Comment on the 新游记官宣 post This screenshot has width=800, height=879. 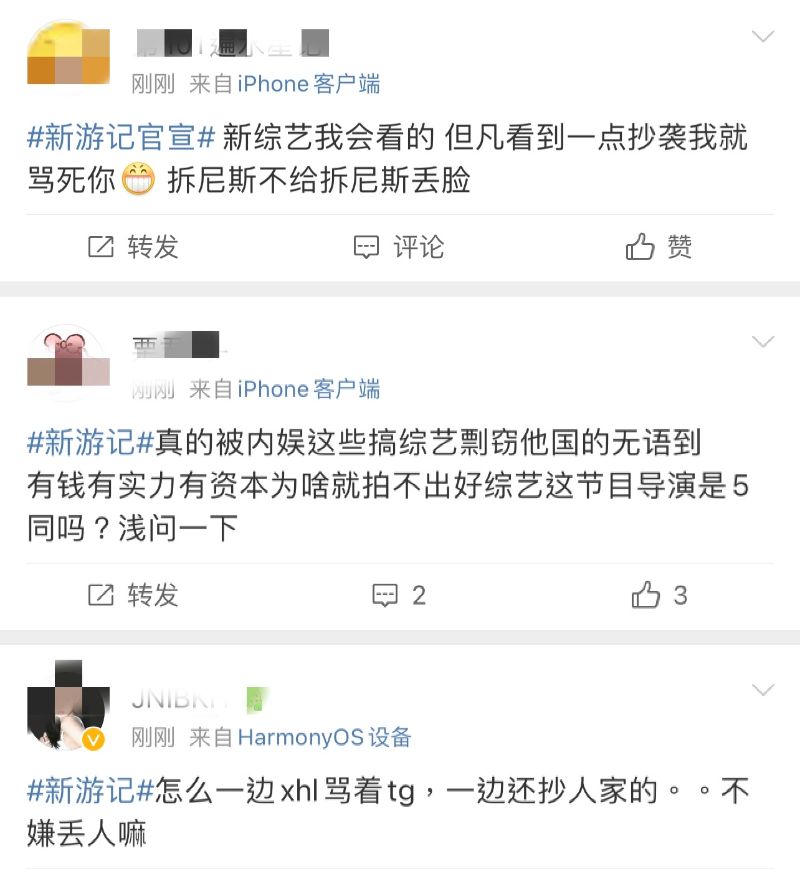click(399, 247)
